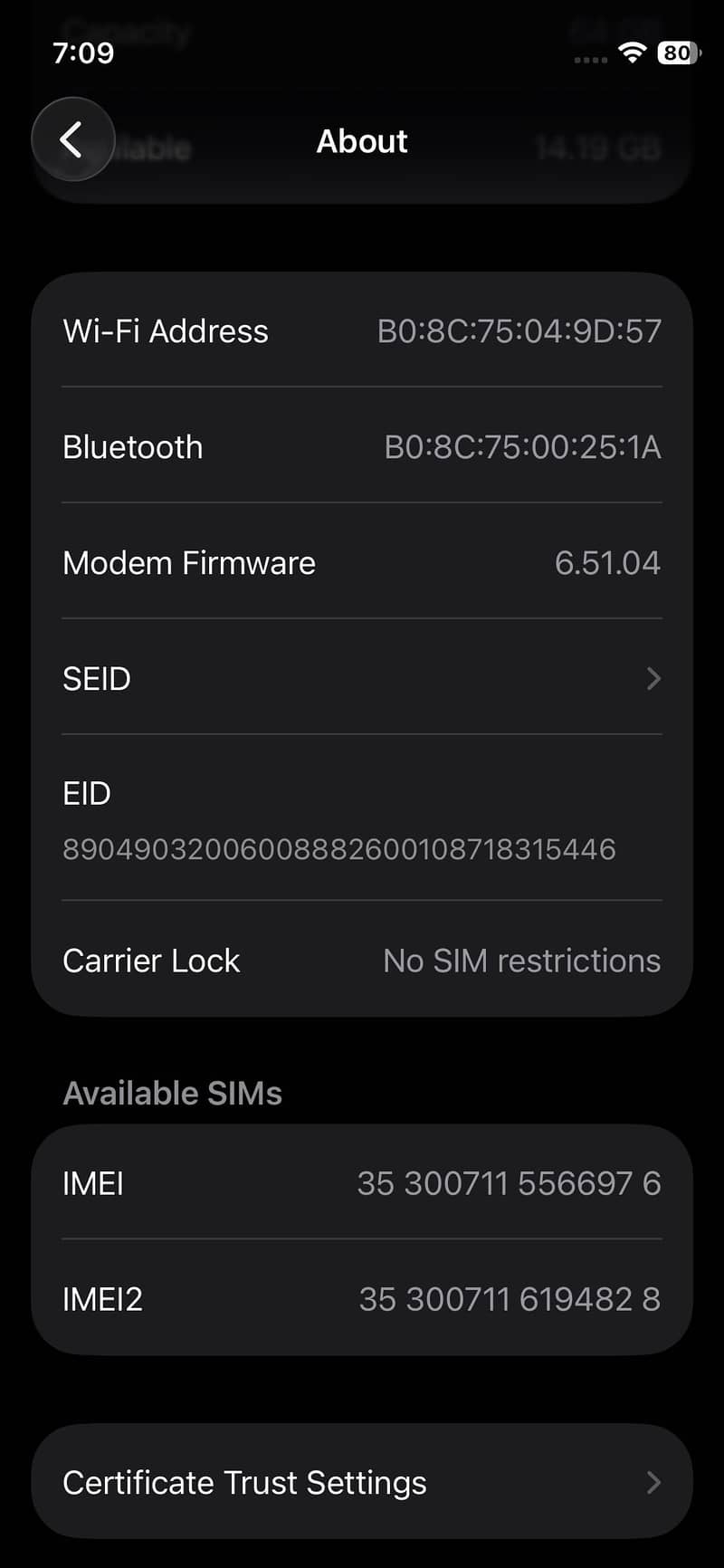724x1568 pixels.
Task: Open the EID row
Action: tap(362, 819)
